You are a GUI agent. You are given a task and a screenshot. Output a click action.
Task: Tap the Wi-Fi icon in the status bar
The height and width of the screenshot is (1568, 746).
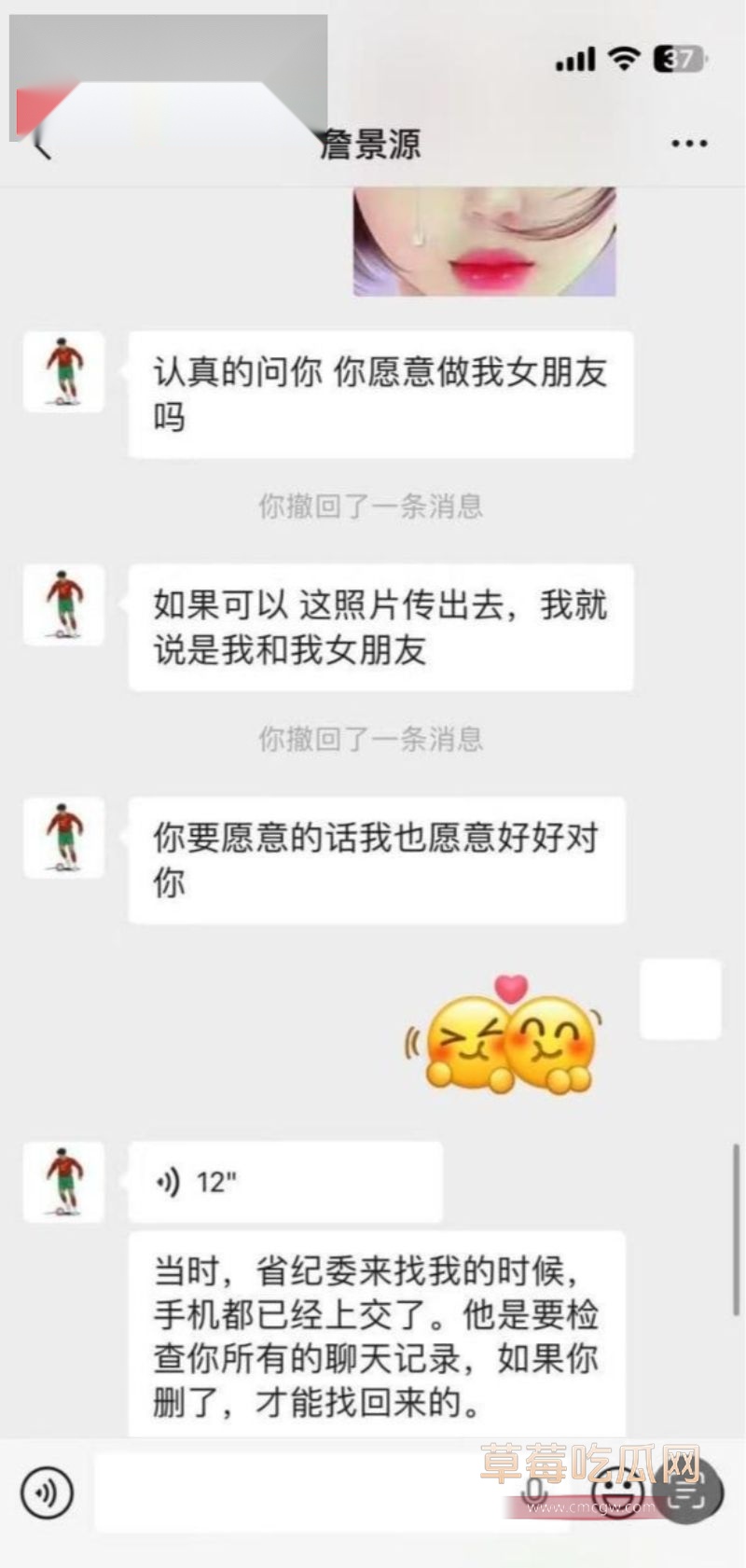pos(623,58)
